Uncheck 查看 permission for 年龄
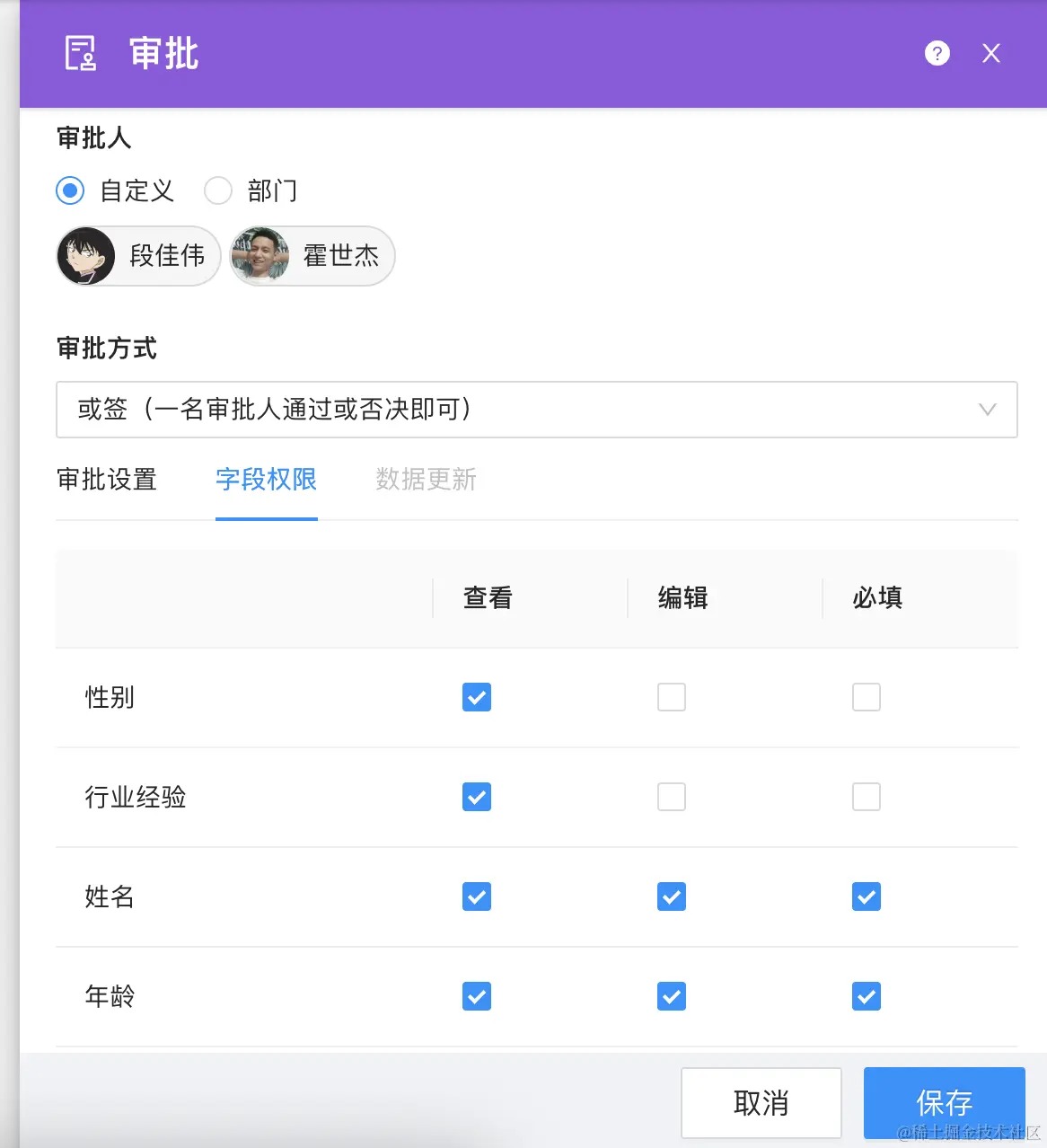The image size is (1047, 1148). (x=477, y=996)
